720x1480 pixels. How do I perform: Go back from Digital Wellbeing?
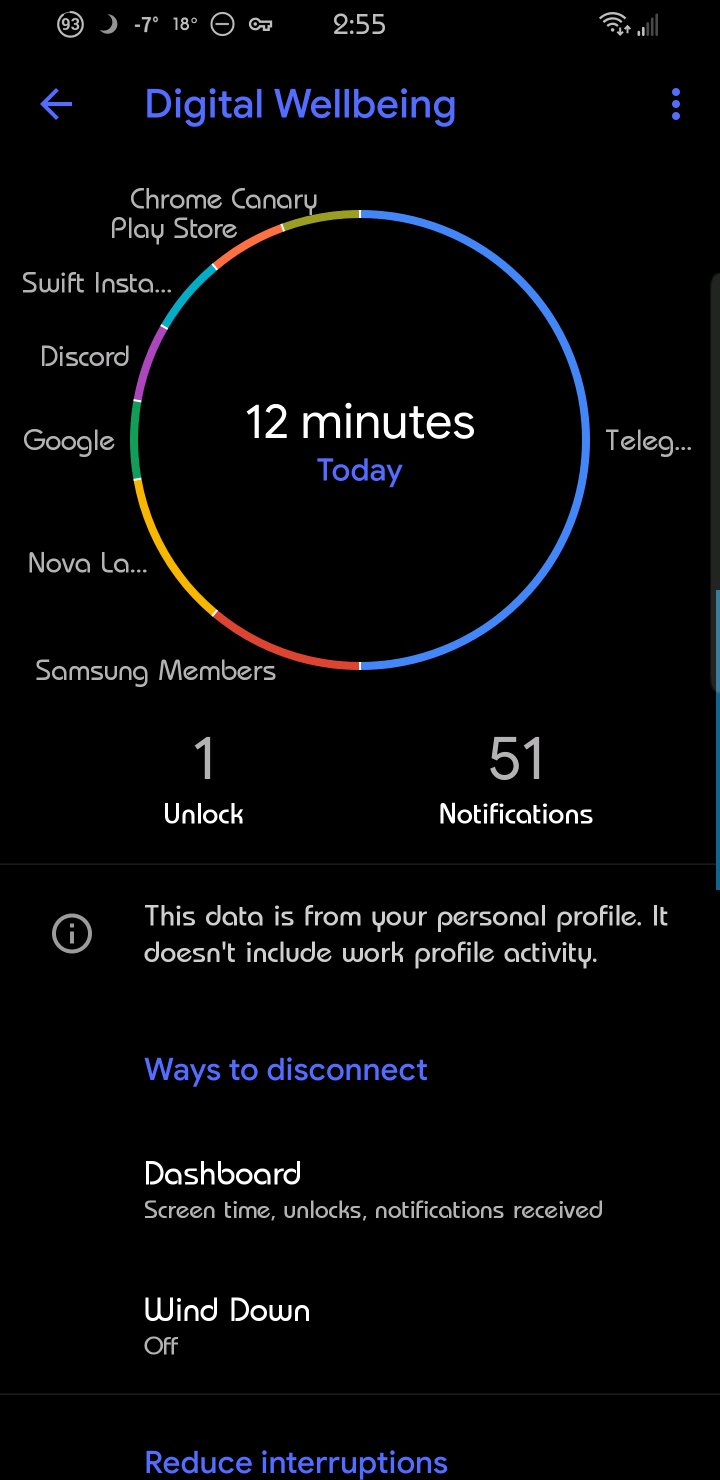point(56,104)
